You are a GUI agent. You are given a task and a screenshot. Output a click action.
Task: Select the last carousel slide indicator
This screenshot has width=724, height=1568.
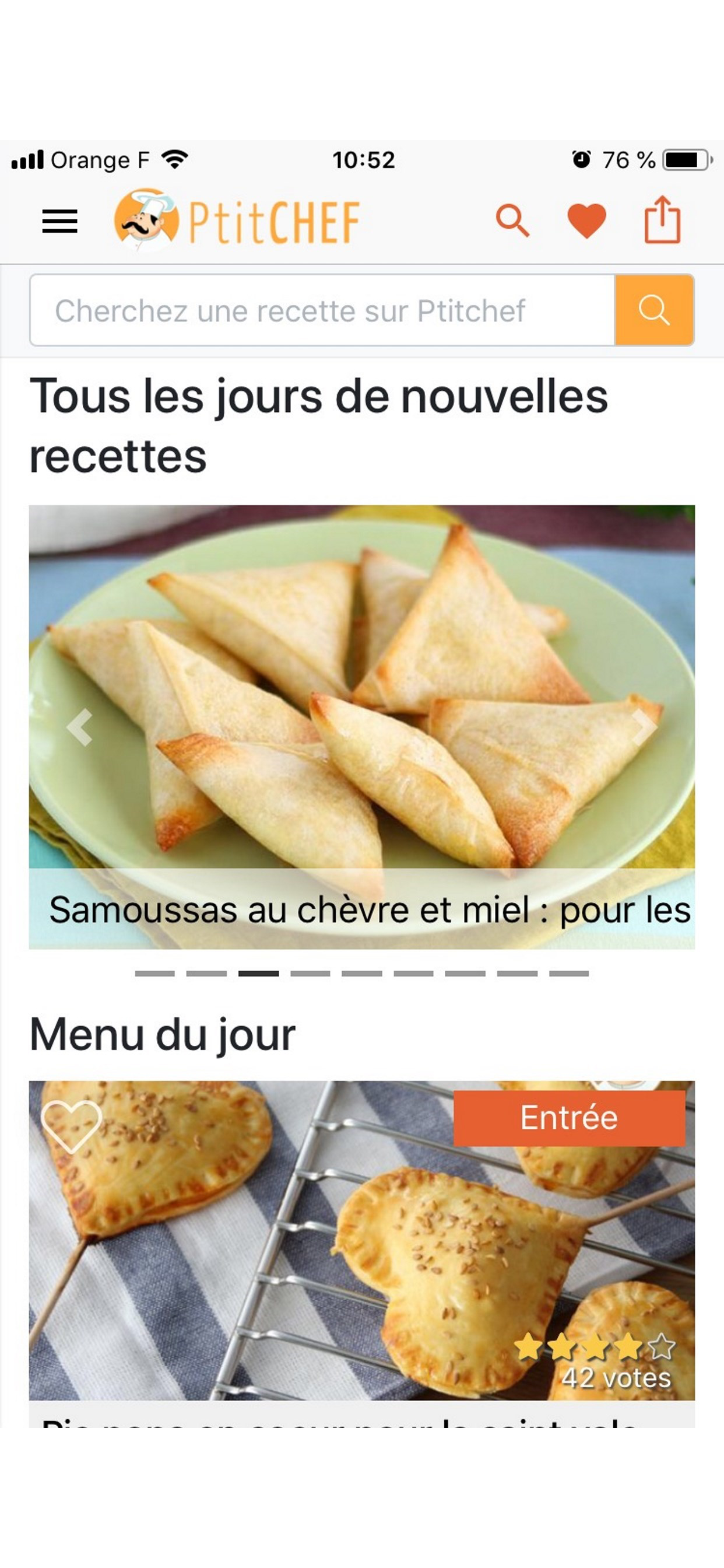pyautogui.click(x=569, y=974)
